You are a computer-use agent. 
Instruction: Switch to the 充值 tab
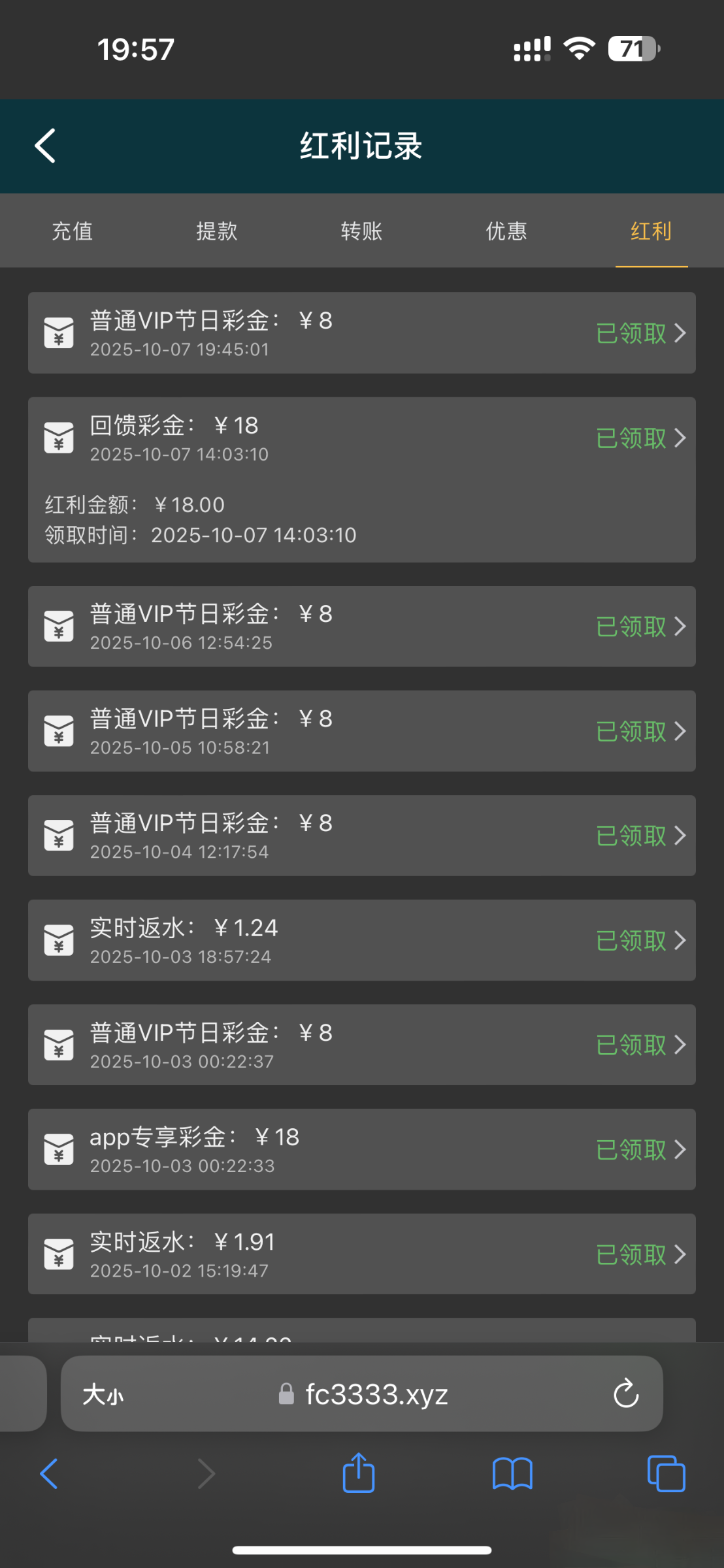(x=72, y=231)
